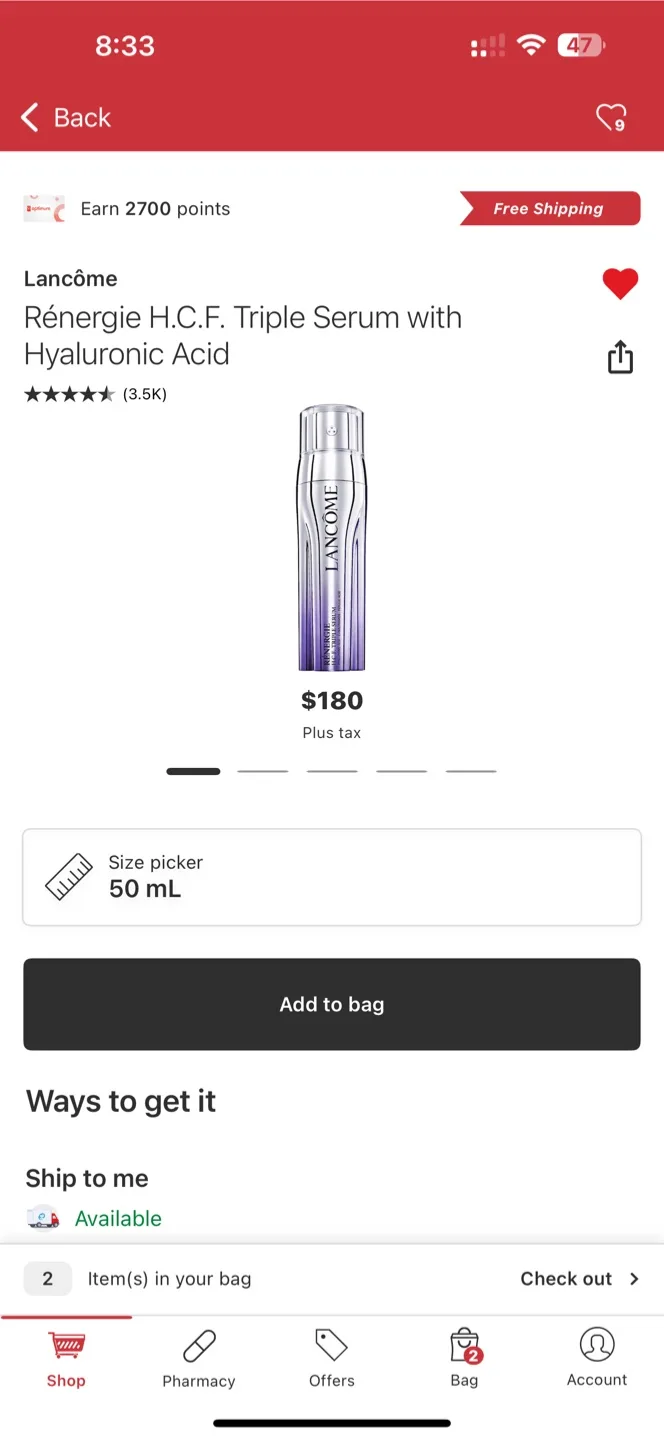Go to the Account tab
The height and width of the screenshot is (1440, 664).
tap(597, 1358)
